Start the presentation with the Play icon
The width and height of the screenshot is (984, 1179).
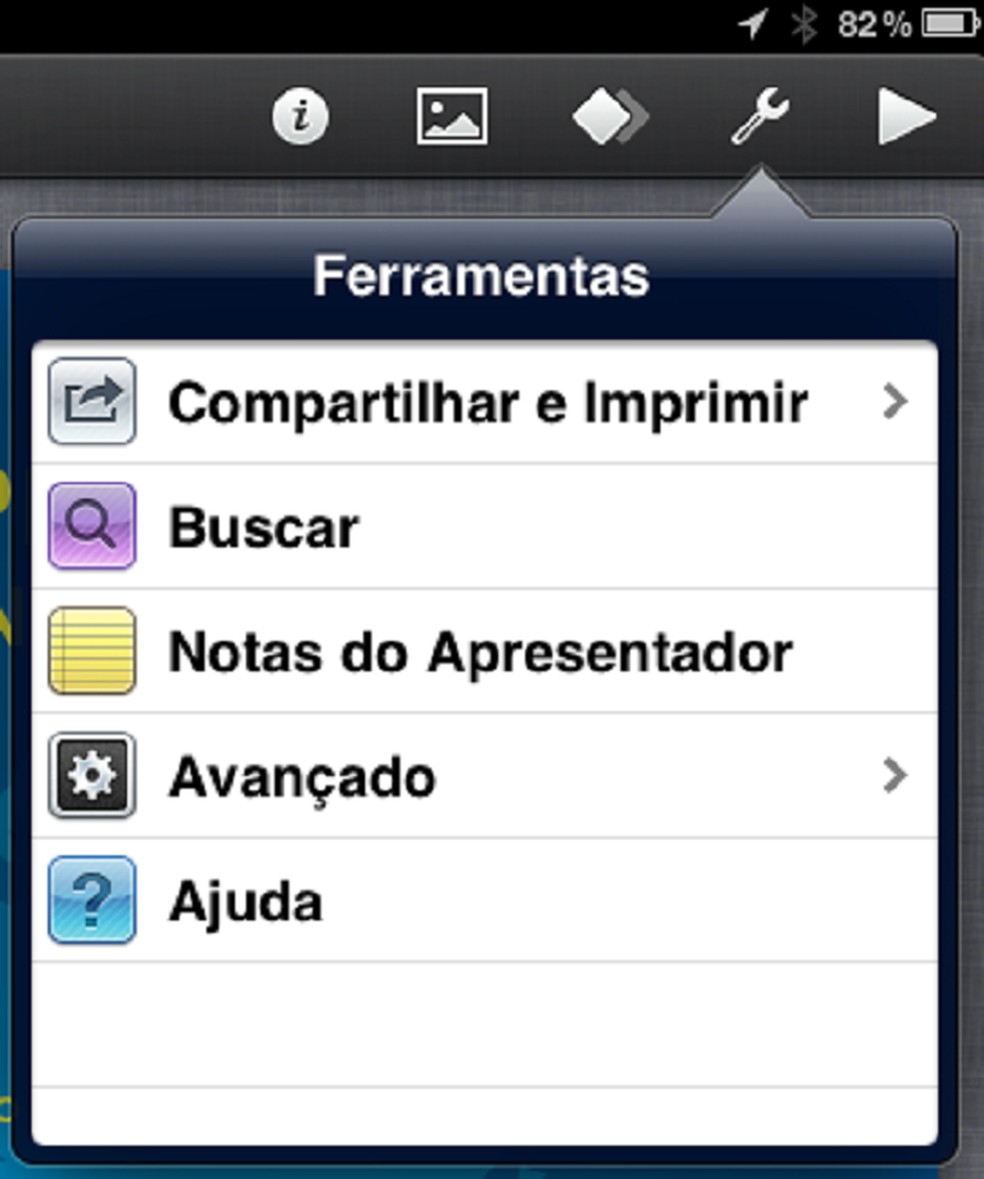[906, 115]
